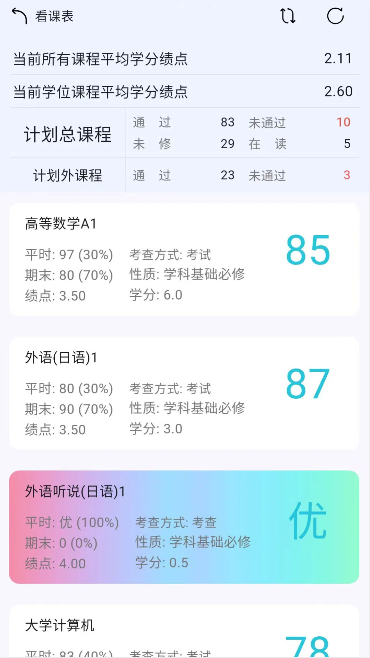Open the 外语听说(日语)1 grade card
This screenshot has height=658, width=370.
coord(184,527)
